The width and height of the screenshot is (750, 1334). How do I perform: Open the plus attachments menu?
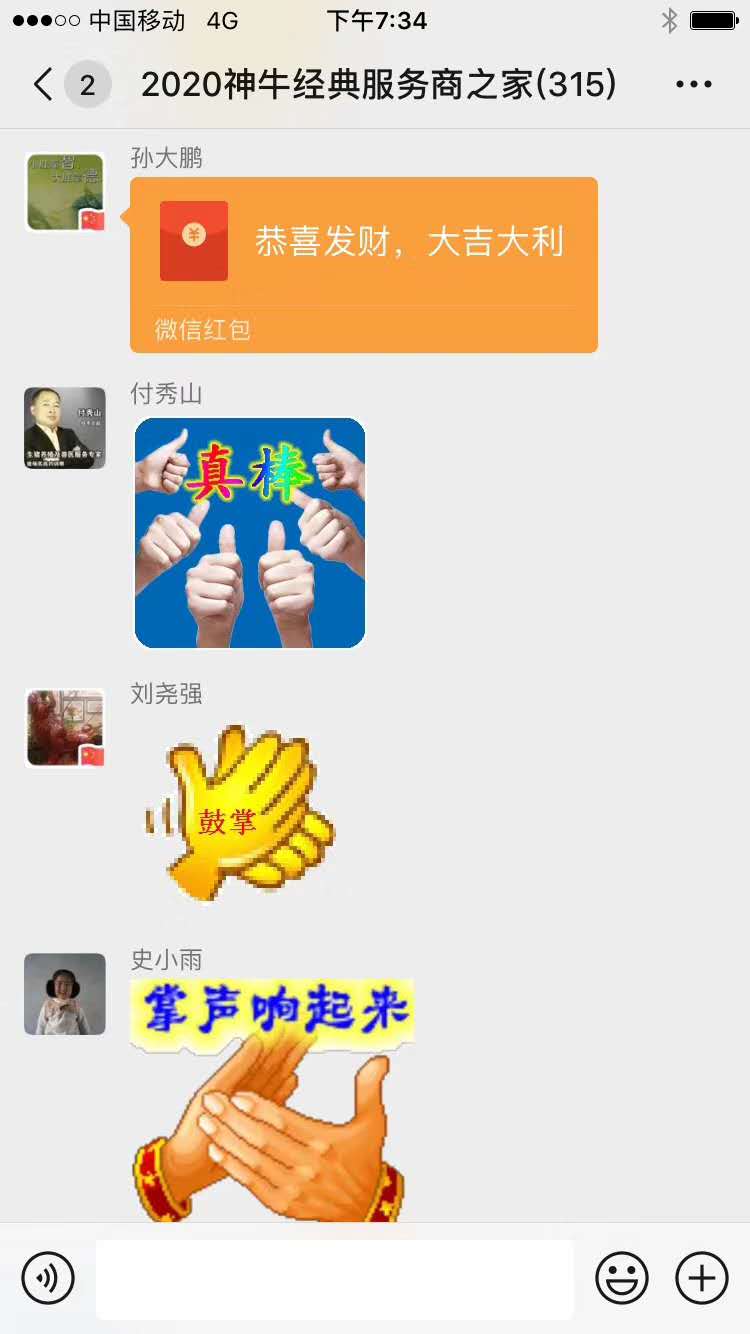(702, 1278)
